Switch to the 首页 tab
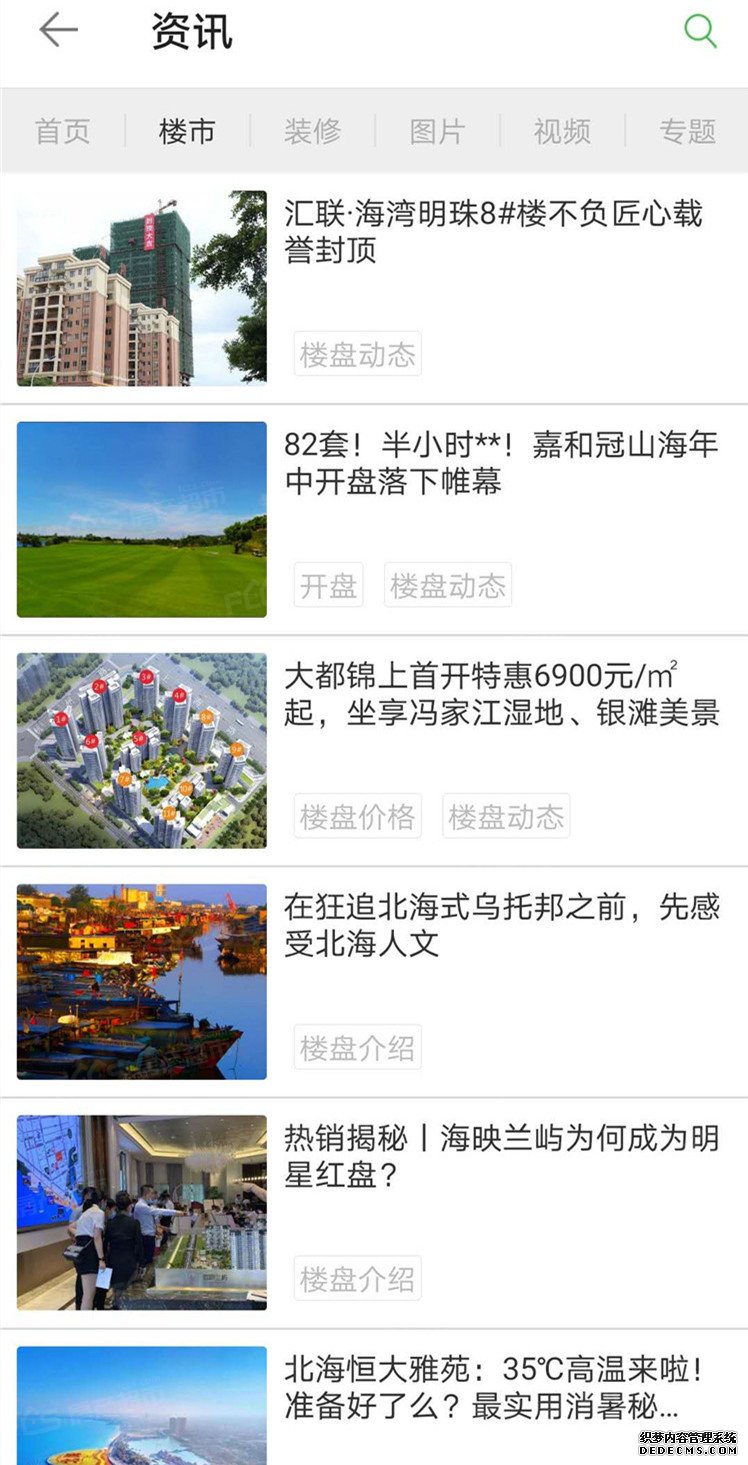Image resolution: width=748 pixels, height=1465 pixels. pos(62,131)
